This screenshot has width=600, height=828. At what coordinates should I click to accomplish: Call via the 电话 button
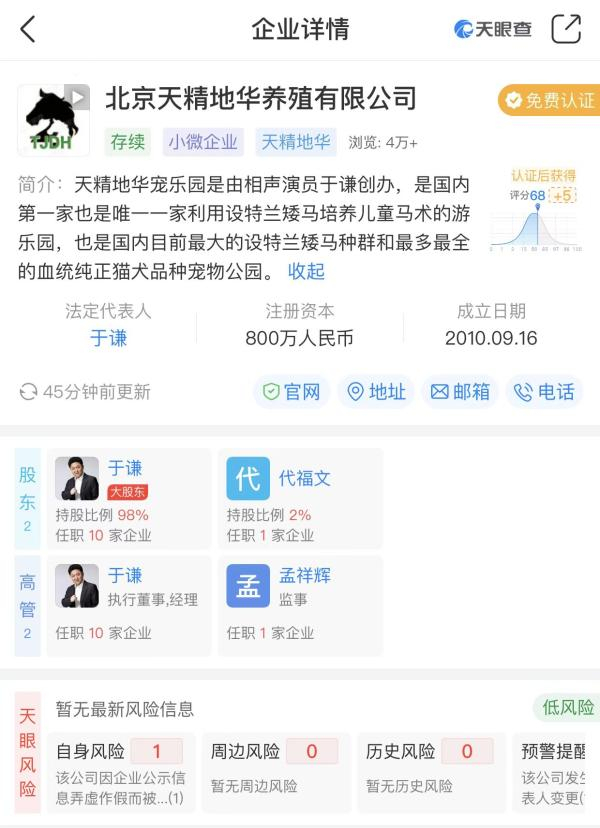544,392
